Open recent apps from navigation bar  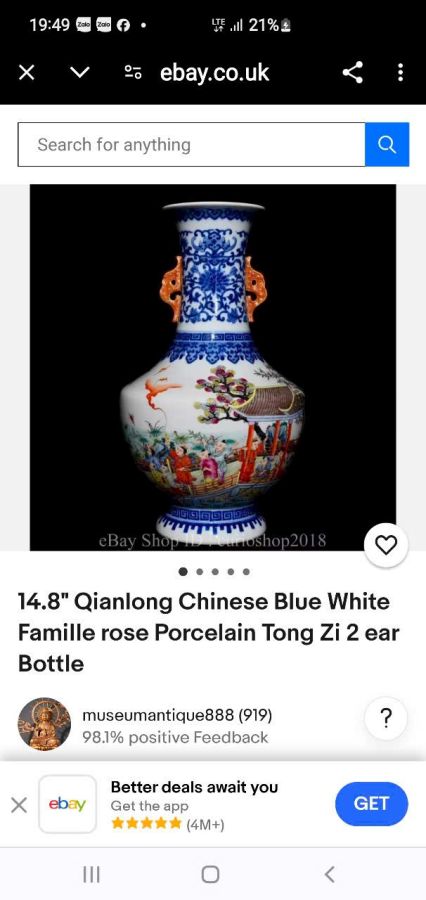[91, 874]
